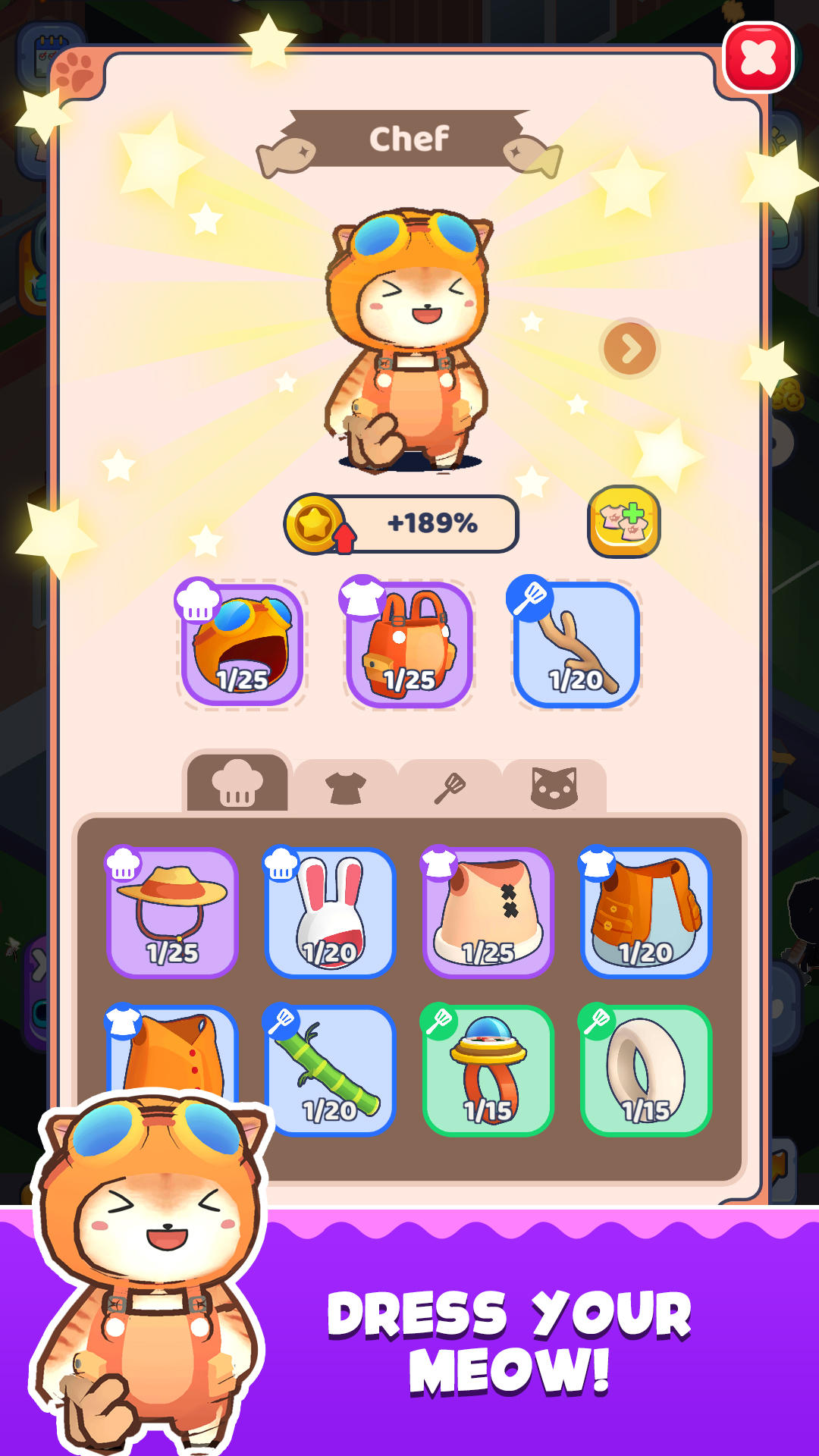
Task: Tap the Chef title banner
Action: point(409,136)
